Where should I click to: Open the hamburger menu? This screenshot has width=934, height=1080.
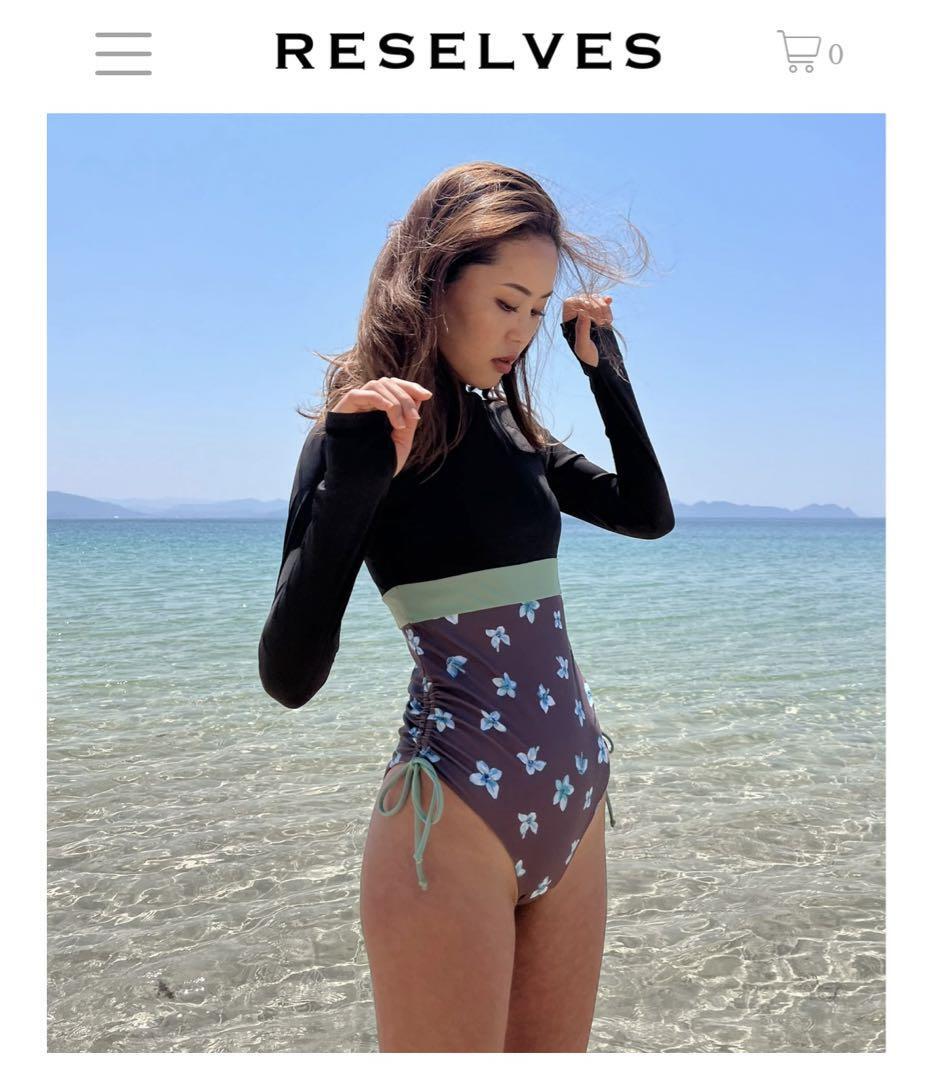point(123,54)
